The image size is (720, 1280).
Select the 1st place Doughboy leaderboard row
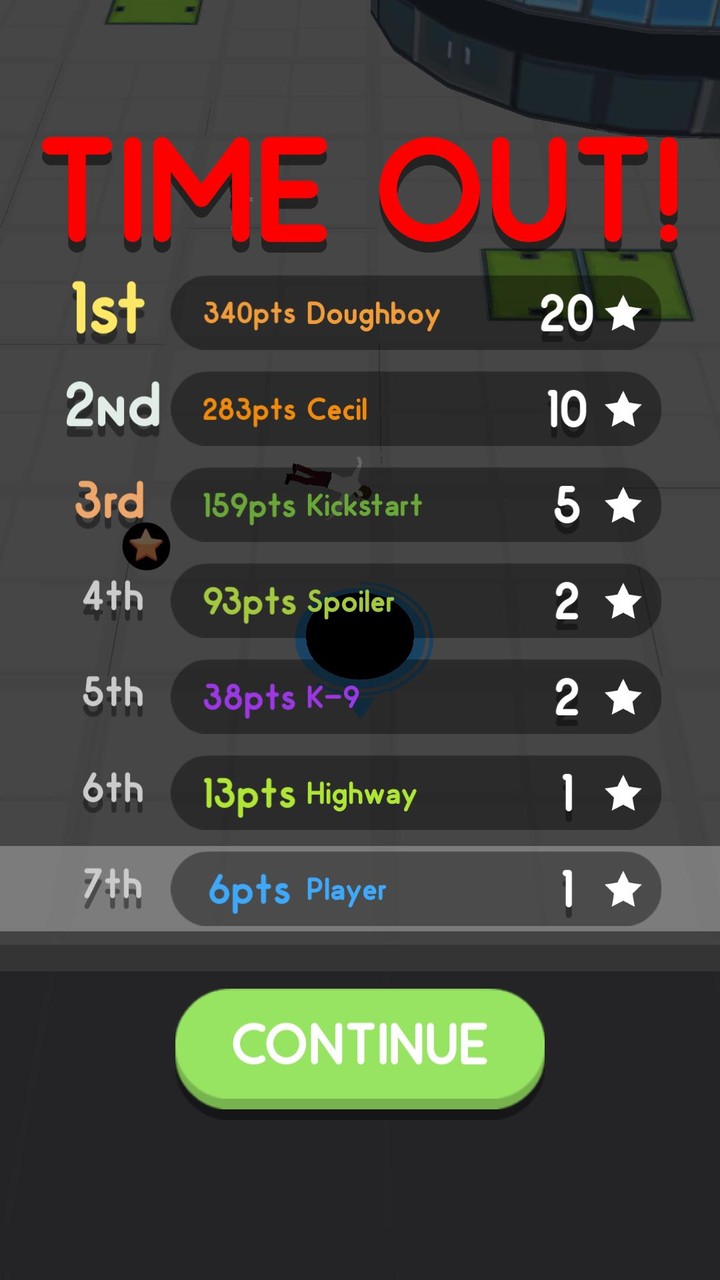click(415, 313)
